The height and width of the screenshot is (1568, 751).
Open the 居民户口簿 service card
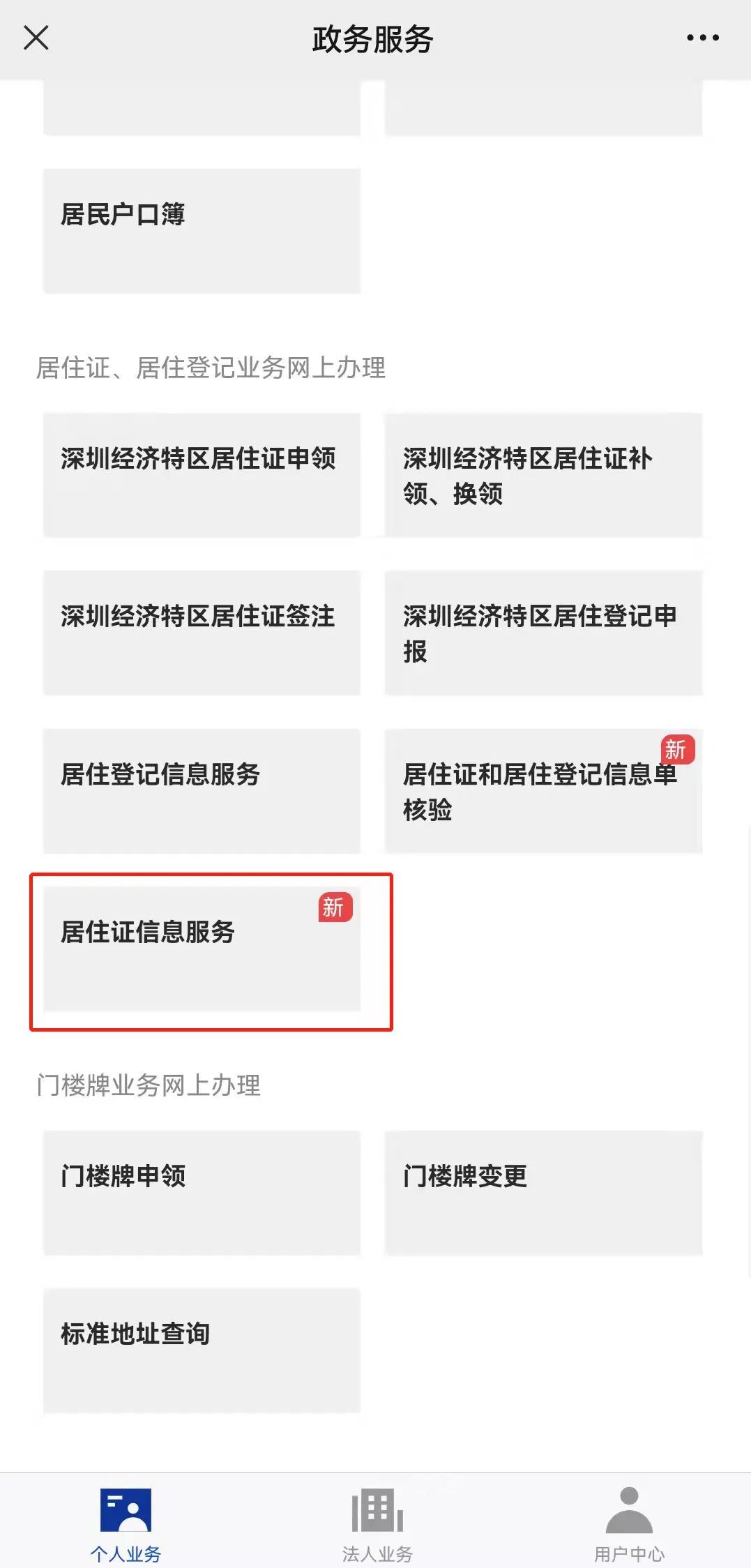(202, 231)
